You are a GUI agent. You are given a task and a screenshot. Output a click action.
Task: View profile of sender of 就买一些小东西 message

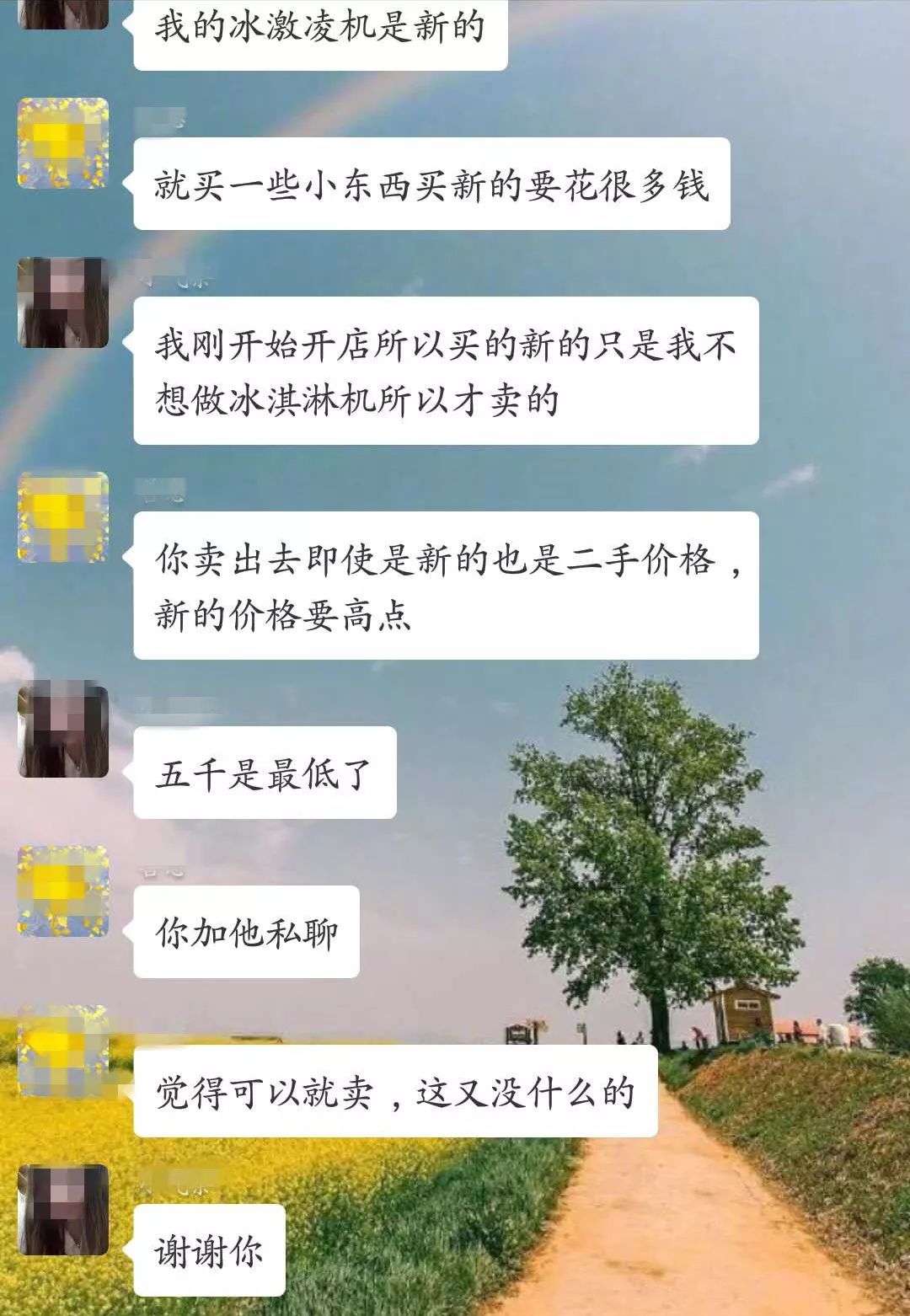pyautogui.click(x=63, y=143)
